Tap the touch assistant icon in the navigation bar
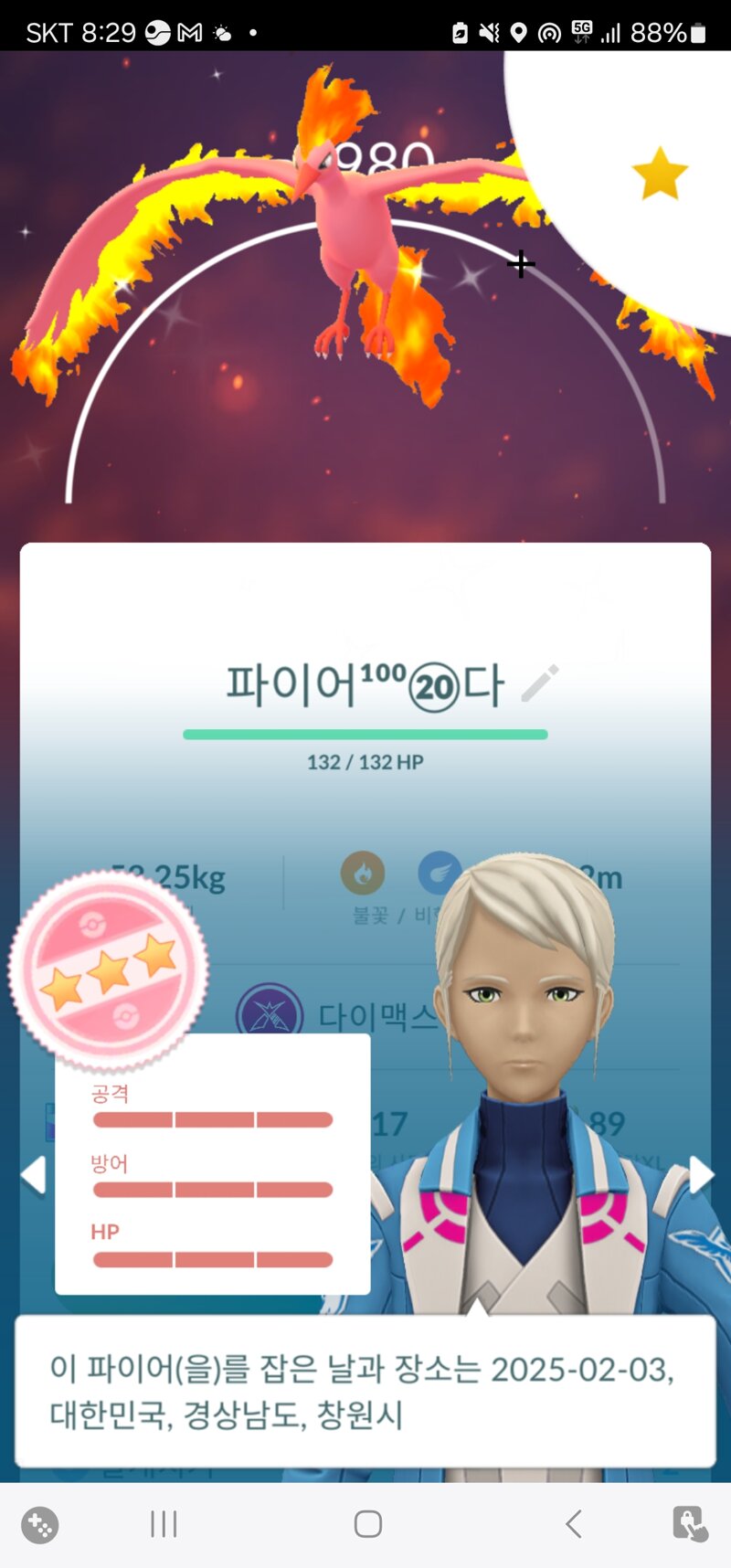The width and height of the screenshot is (731, 1568). [689, 1524]
